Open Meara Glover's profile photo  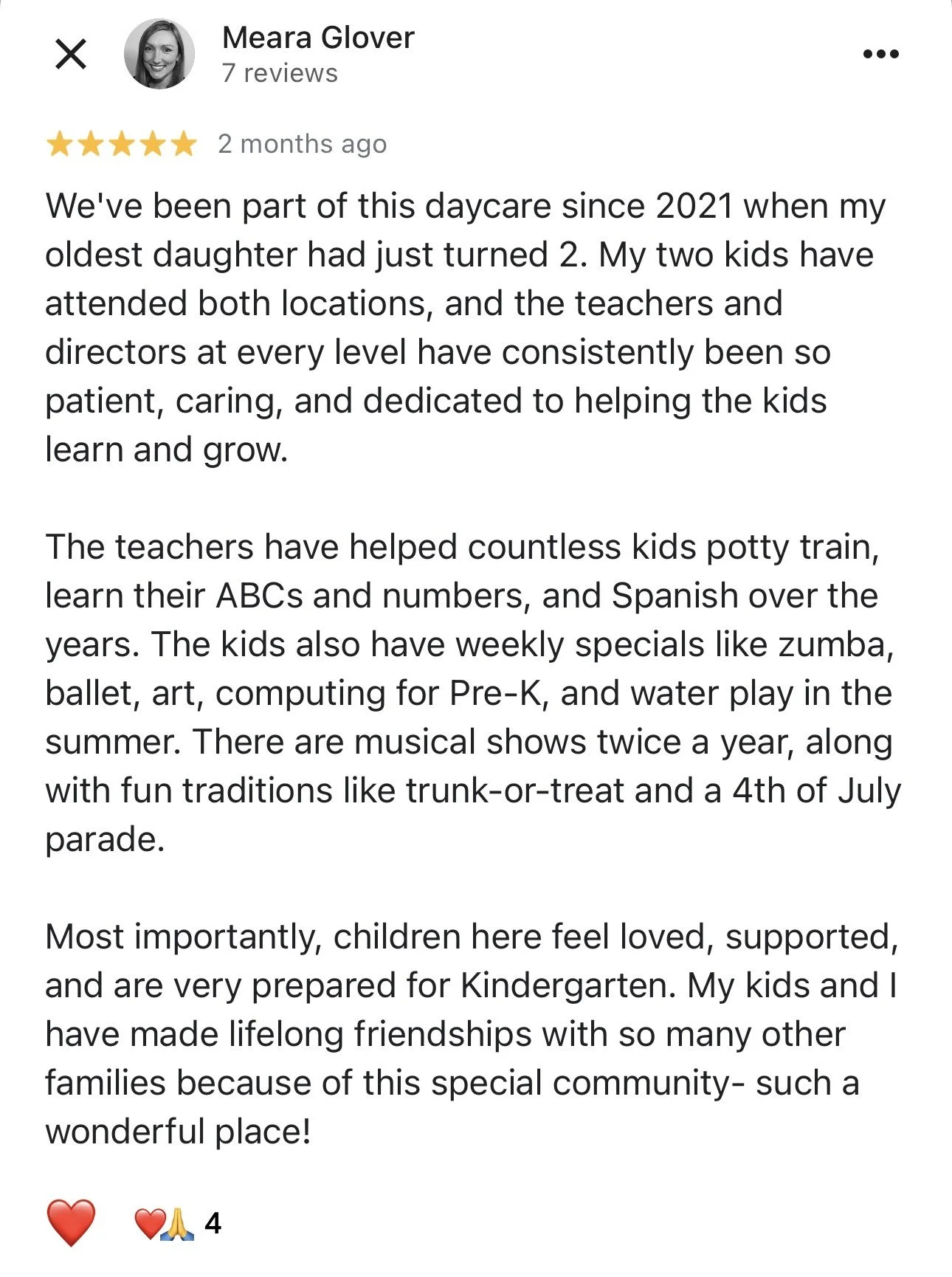point(159,54)
